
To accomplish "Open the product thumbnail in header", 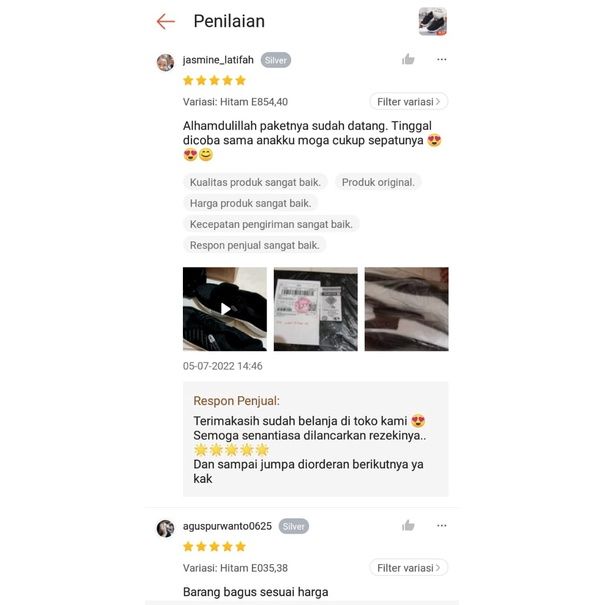I will tap(432, 21).
